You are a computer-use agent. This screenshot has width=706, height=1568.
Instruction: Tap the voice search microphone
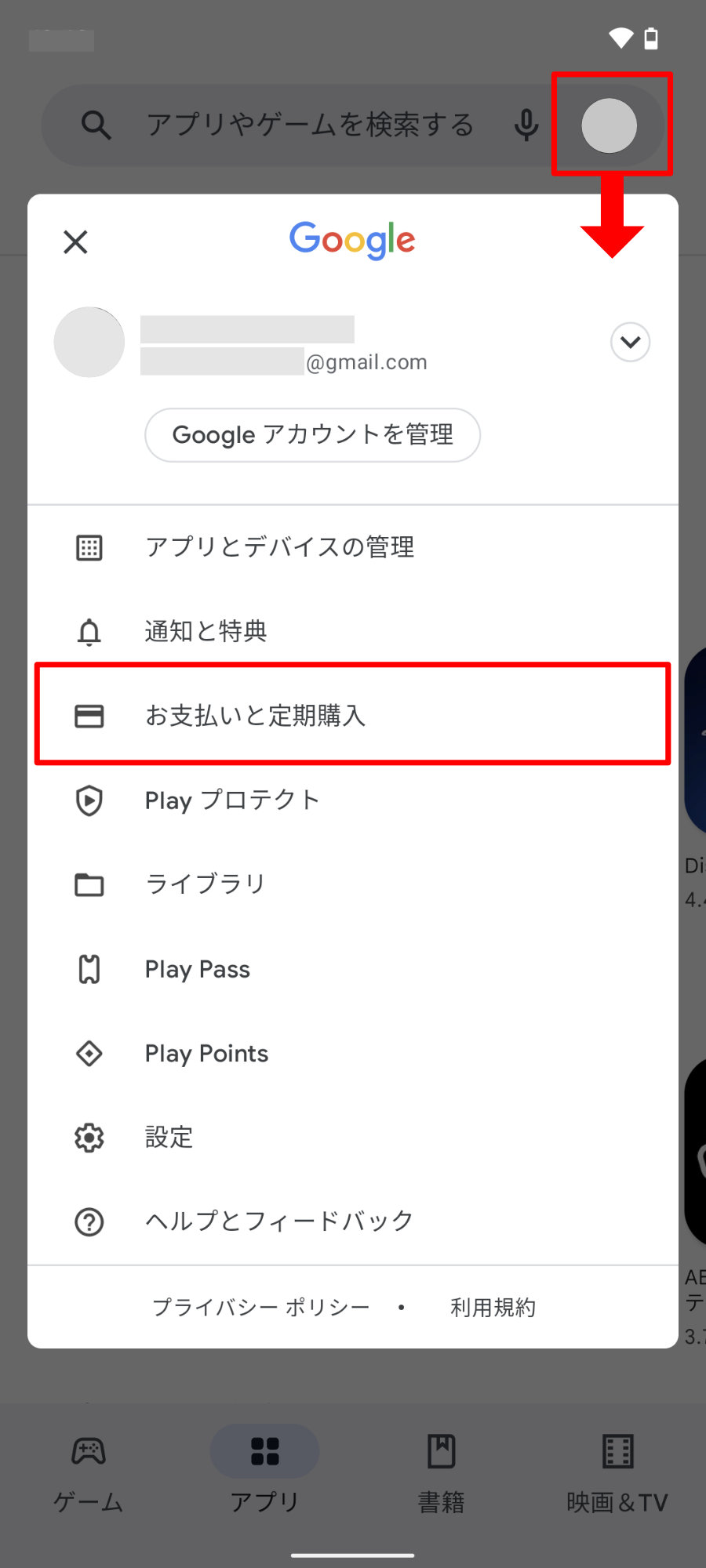[526, 125]
